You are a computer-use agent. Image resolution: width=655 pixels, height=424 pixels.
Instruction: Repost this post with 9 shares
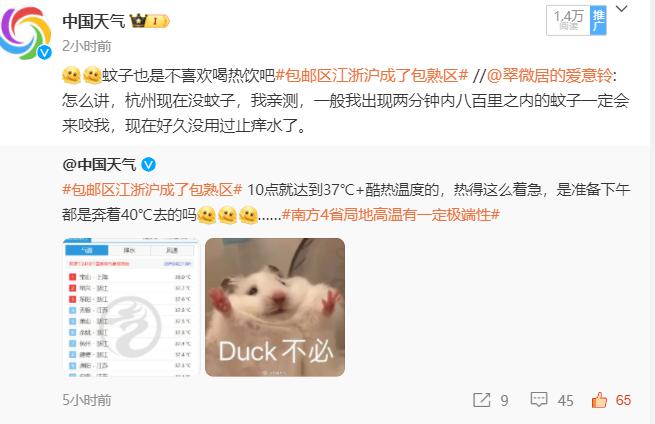pyautogui.click(x=491, y=401)
